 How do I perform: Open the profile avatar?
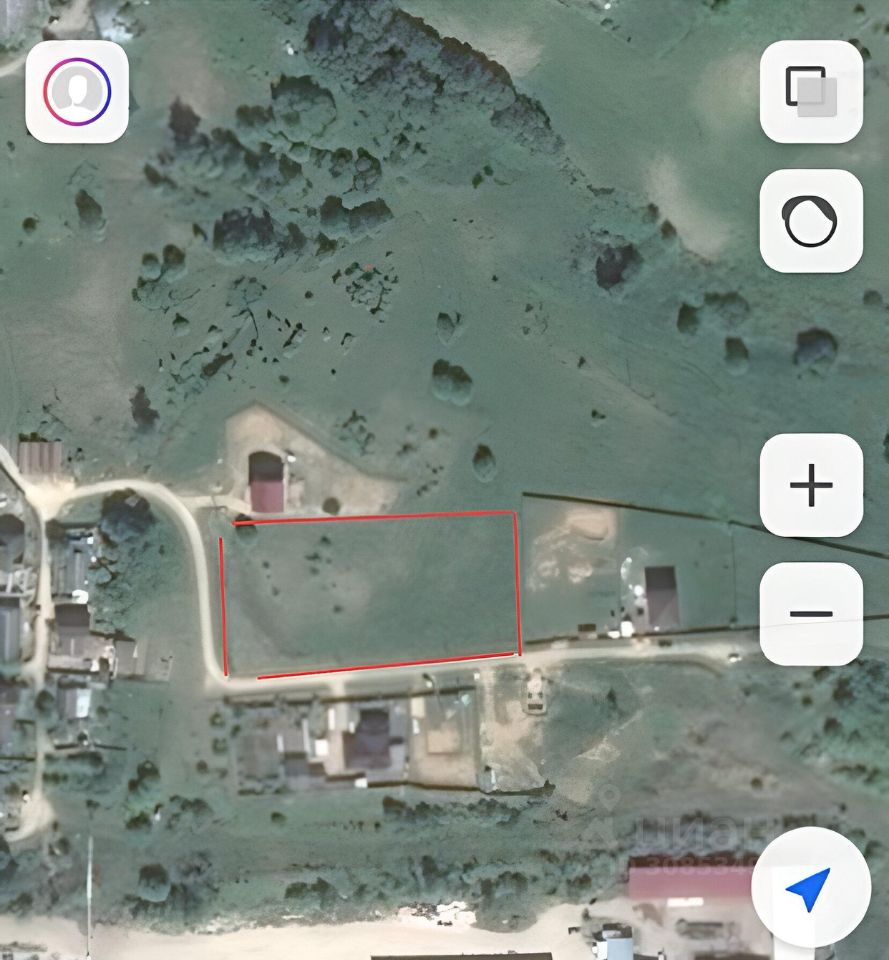pos(77,92)
